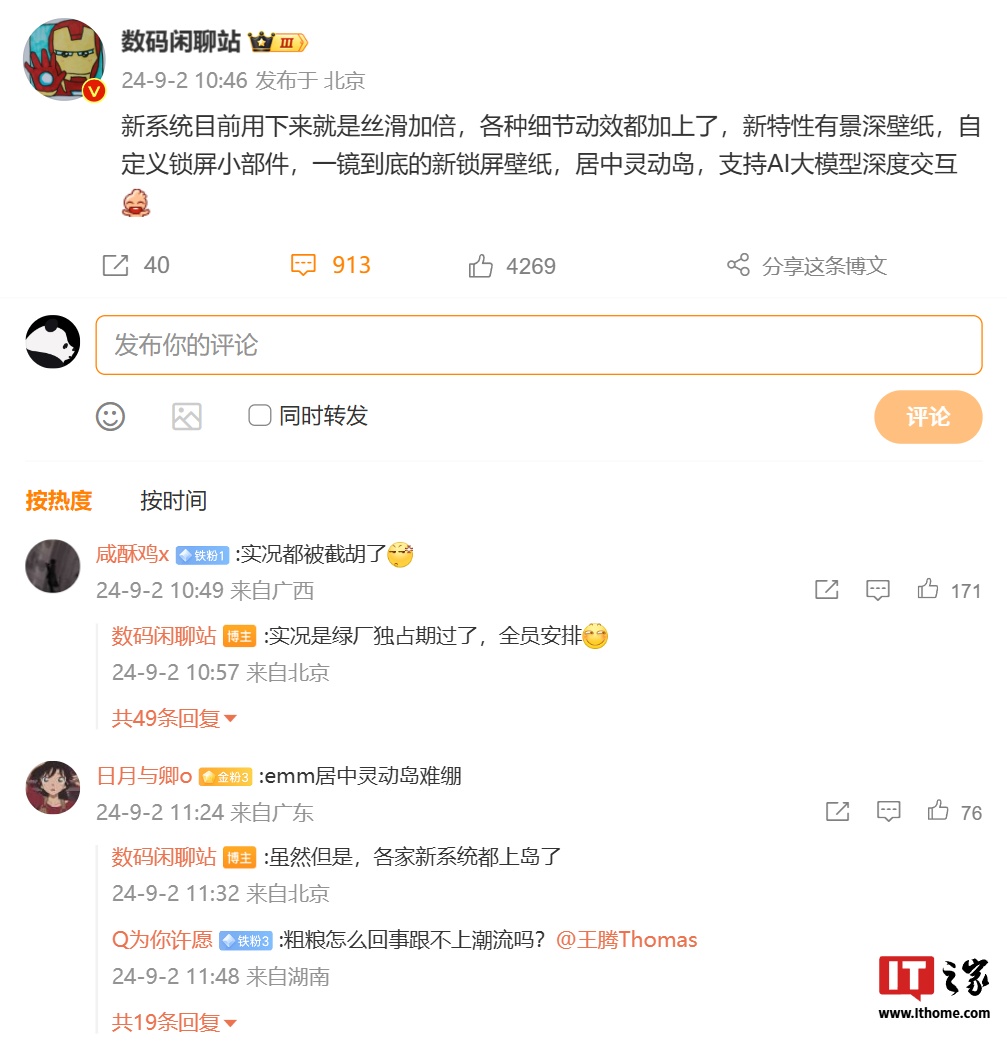Like 日月与卿o's comment
1007x1042 pixels.
938,812
